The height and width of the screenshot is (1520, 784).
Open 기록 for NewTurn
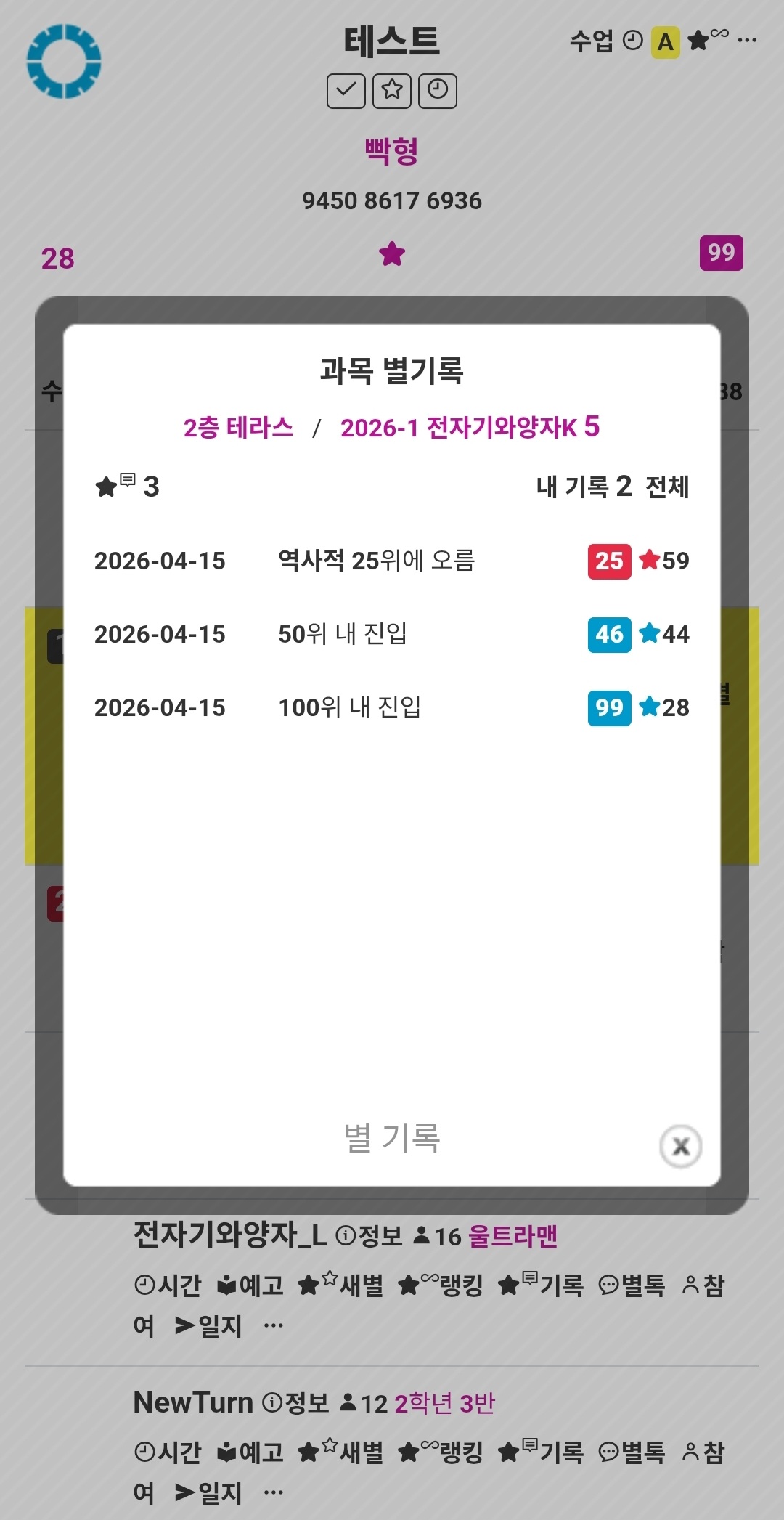541,1452
